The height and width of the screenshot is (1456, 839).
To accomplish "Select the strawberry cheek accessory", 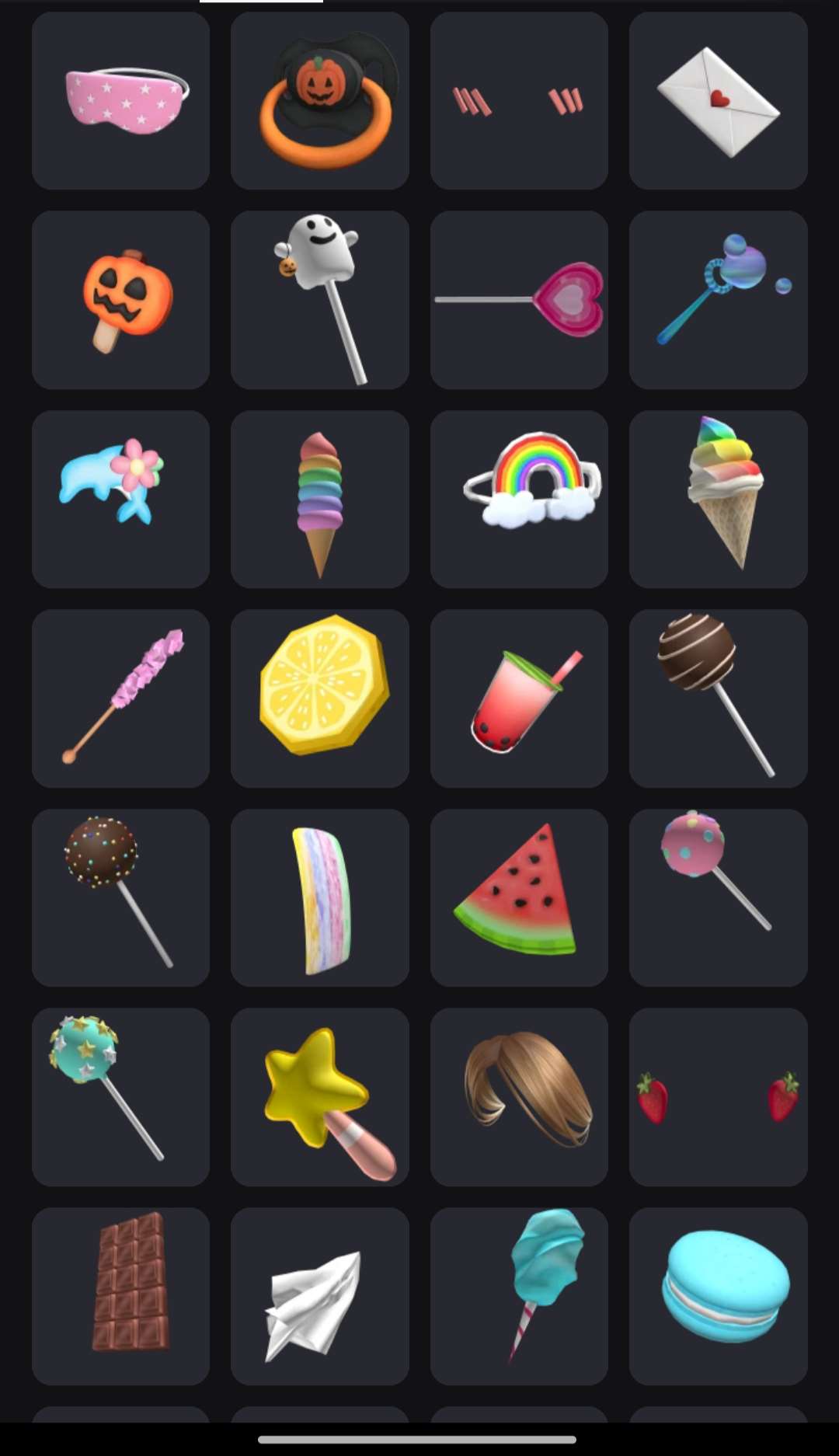I will coord(718,1097).
